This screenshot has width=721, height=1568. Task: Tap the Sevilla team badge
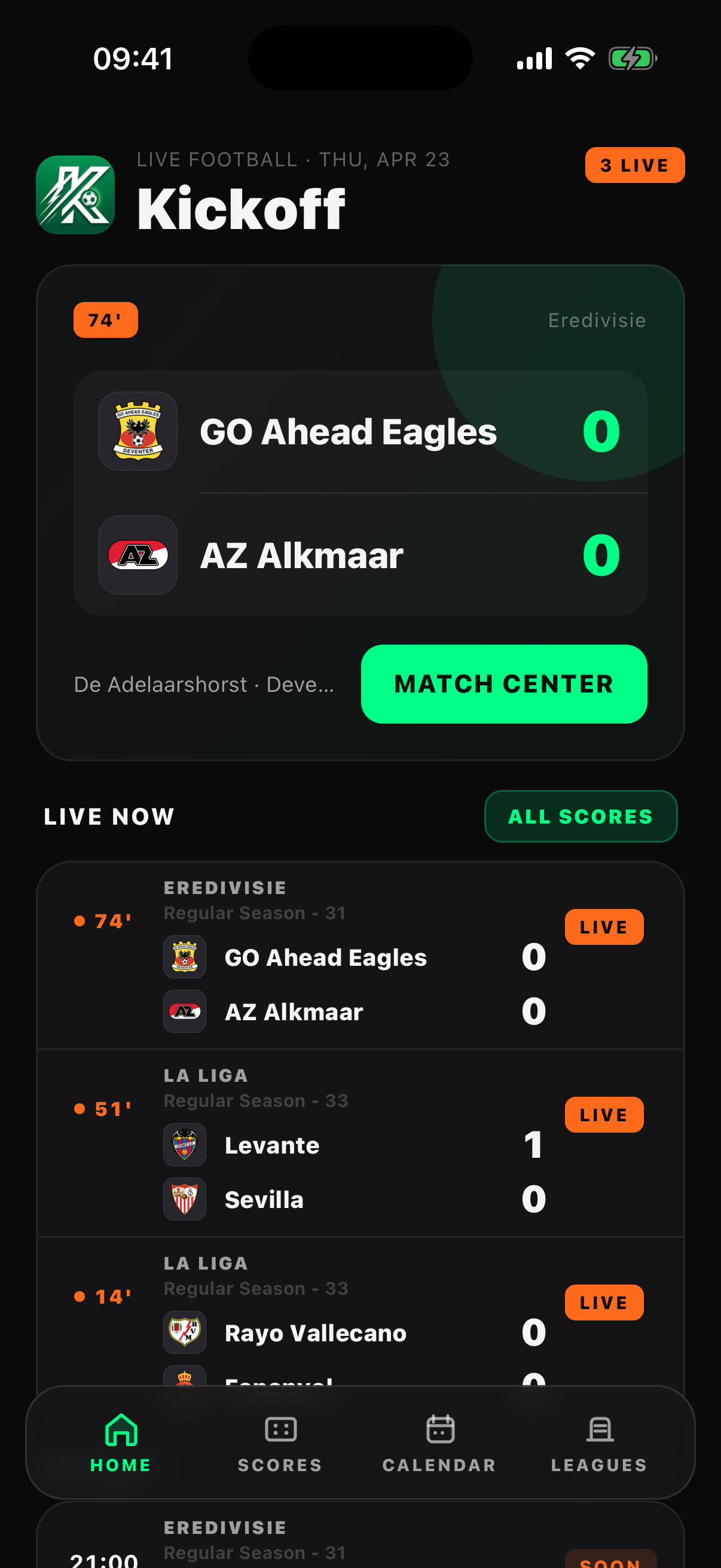(x=184, y=1199)
